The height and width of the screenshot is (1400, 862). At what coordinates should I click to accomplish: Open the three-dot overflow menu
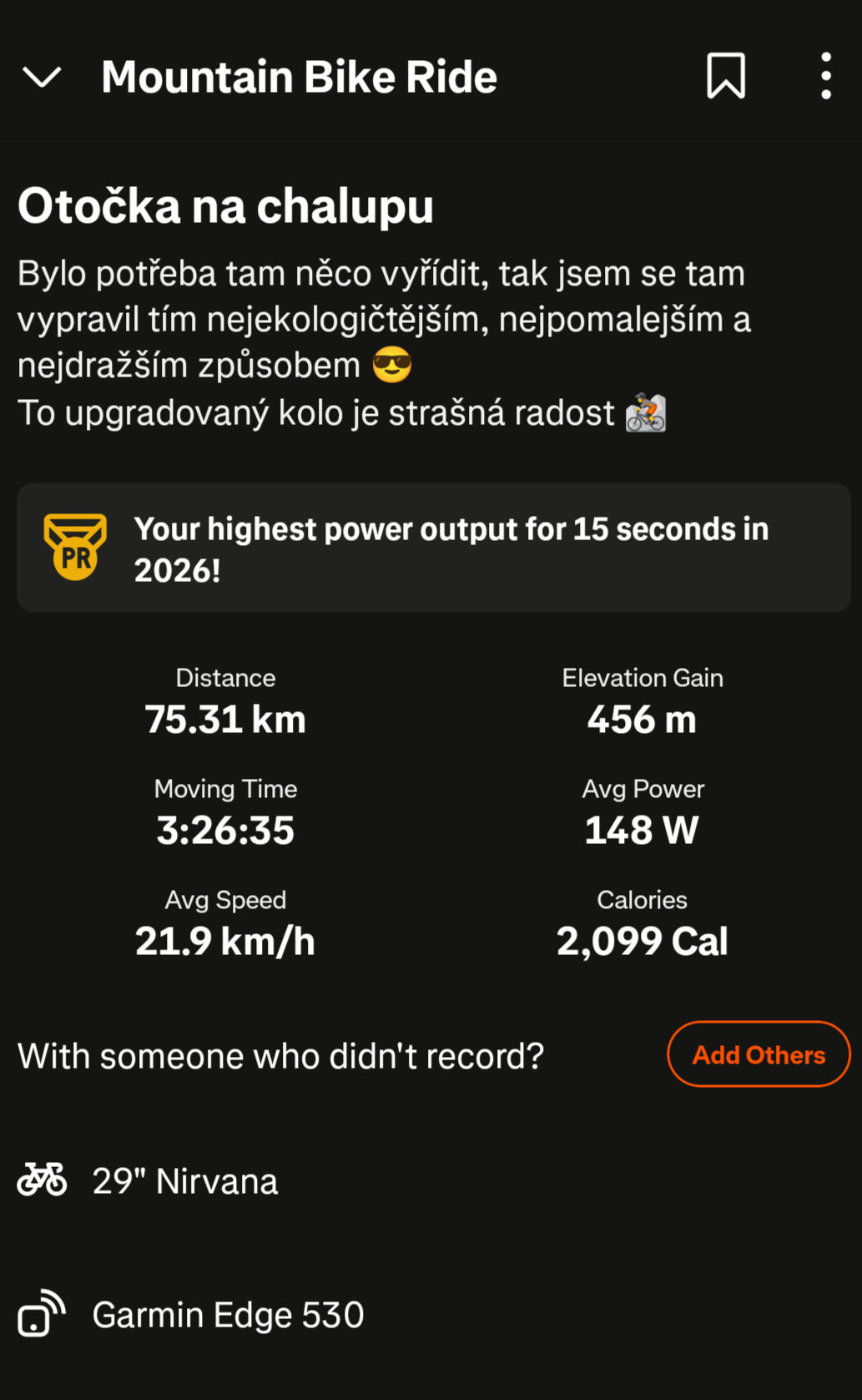tap(825, 76)
